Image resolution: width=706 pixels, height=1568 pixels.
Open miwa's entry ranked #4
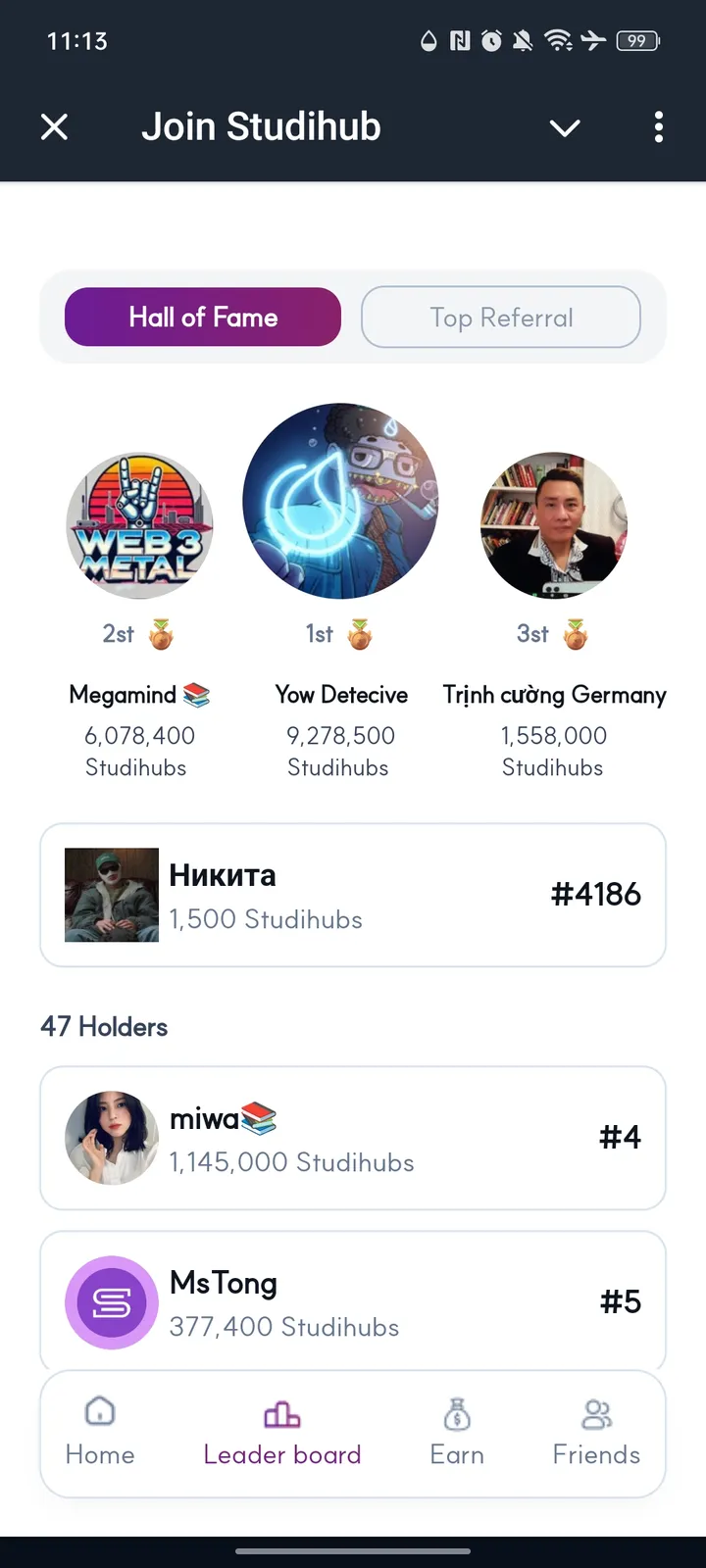click(x=353, y=1137)
